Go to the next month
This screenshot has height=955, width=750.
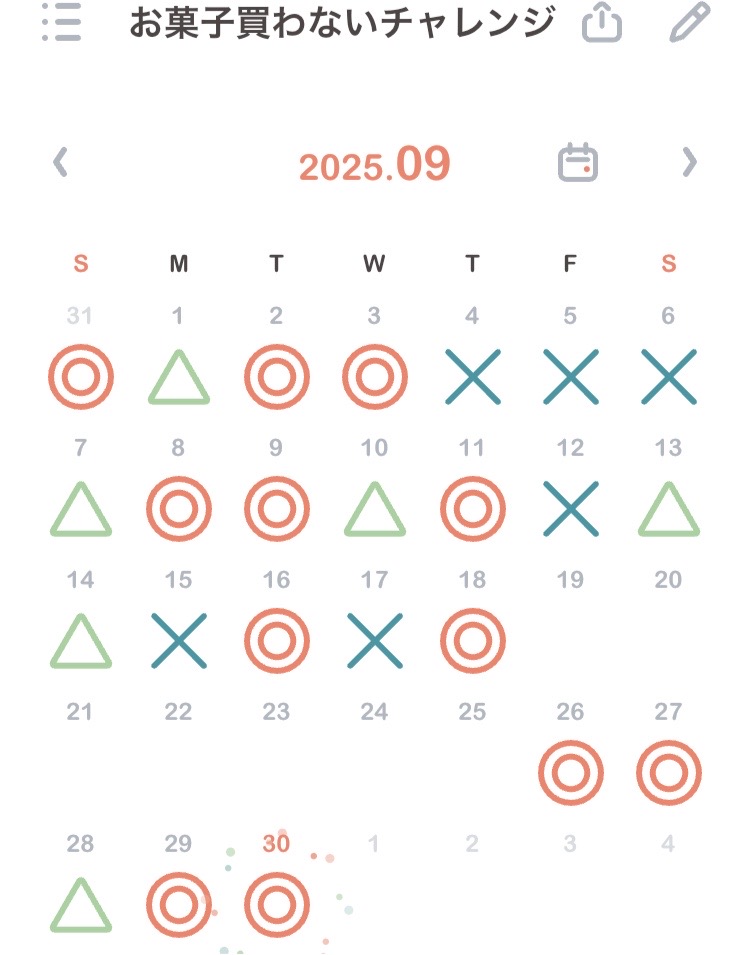tap(689, 162)
